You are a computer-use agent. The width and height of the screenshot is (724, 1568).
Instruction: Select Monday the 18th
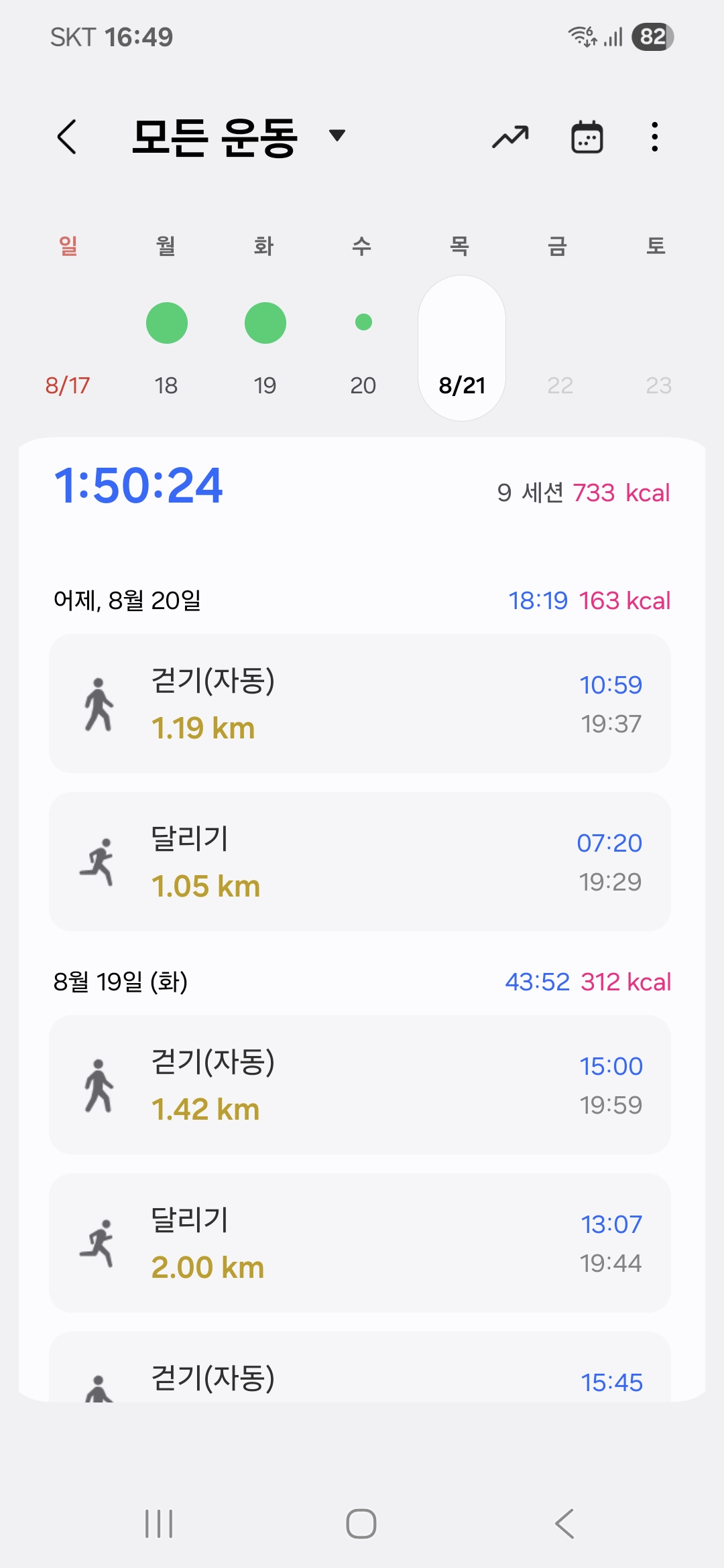166,348
